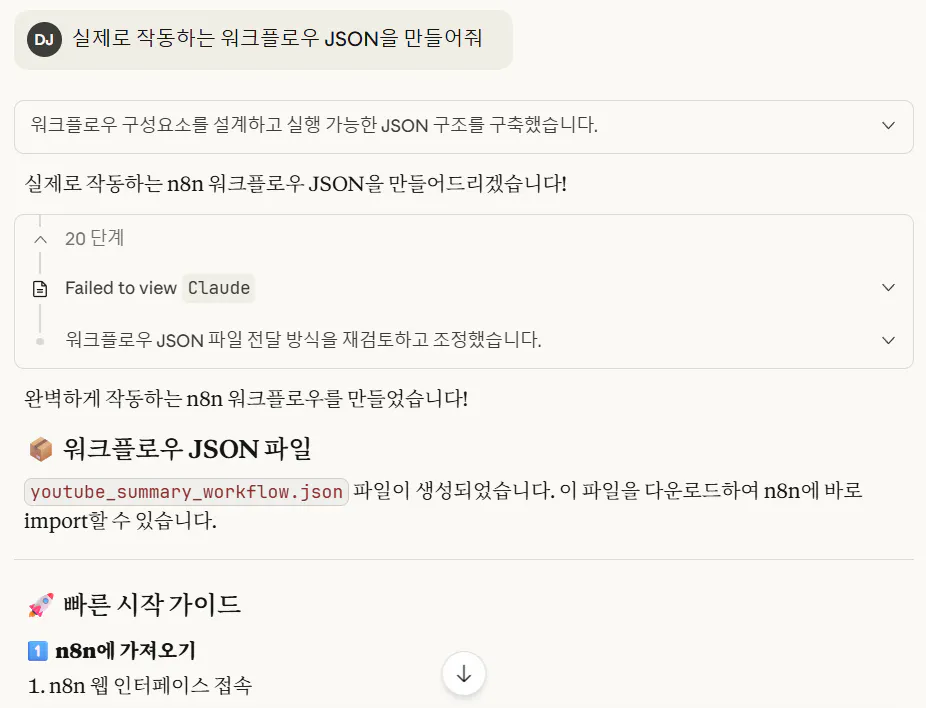Jump to bottom with the down arrow button
The width and height of the screenshot is (926, 708).
pyautogui.click(x=464, y=674)
